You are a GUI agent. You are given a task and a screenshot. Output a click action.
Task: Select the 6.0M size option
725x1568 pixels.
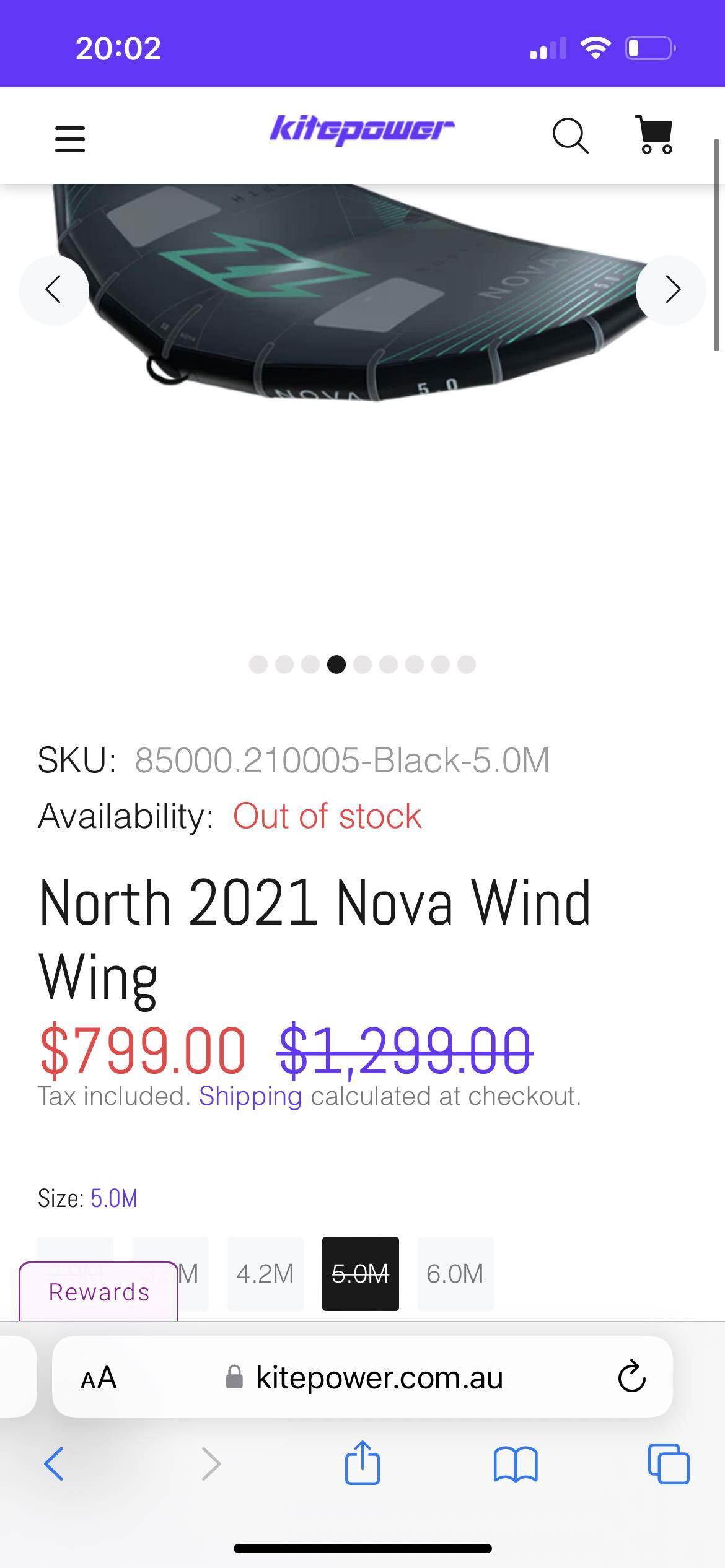tap(455, 1274)
